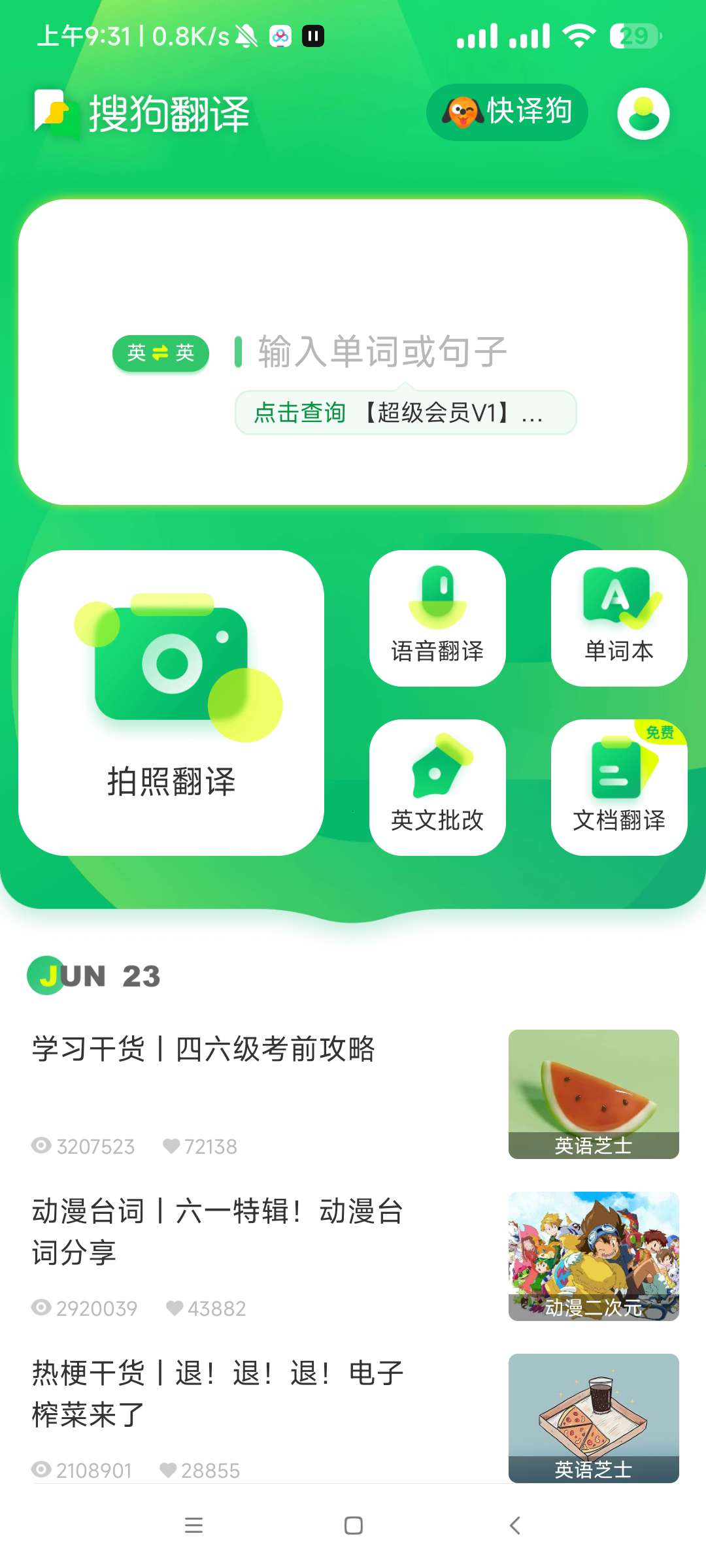
Task: Open the user profile avatar
Action: pos(643,114)
